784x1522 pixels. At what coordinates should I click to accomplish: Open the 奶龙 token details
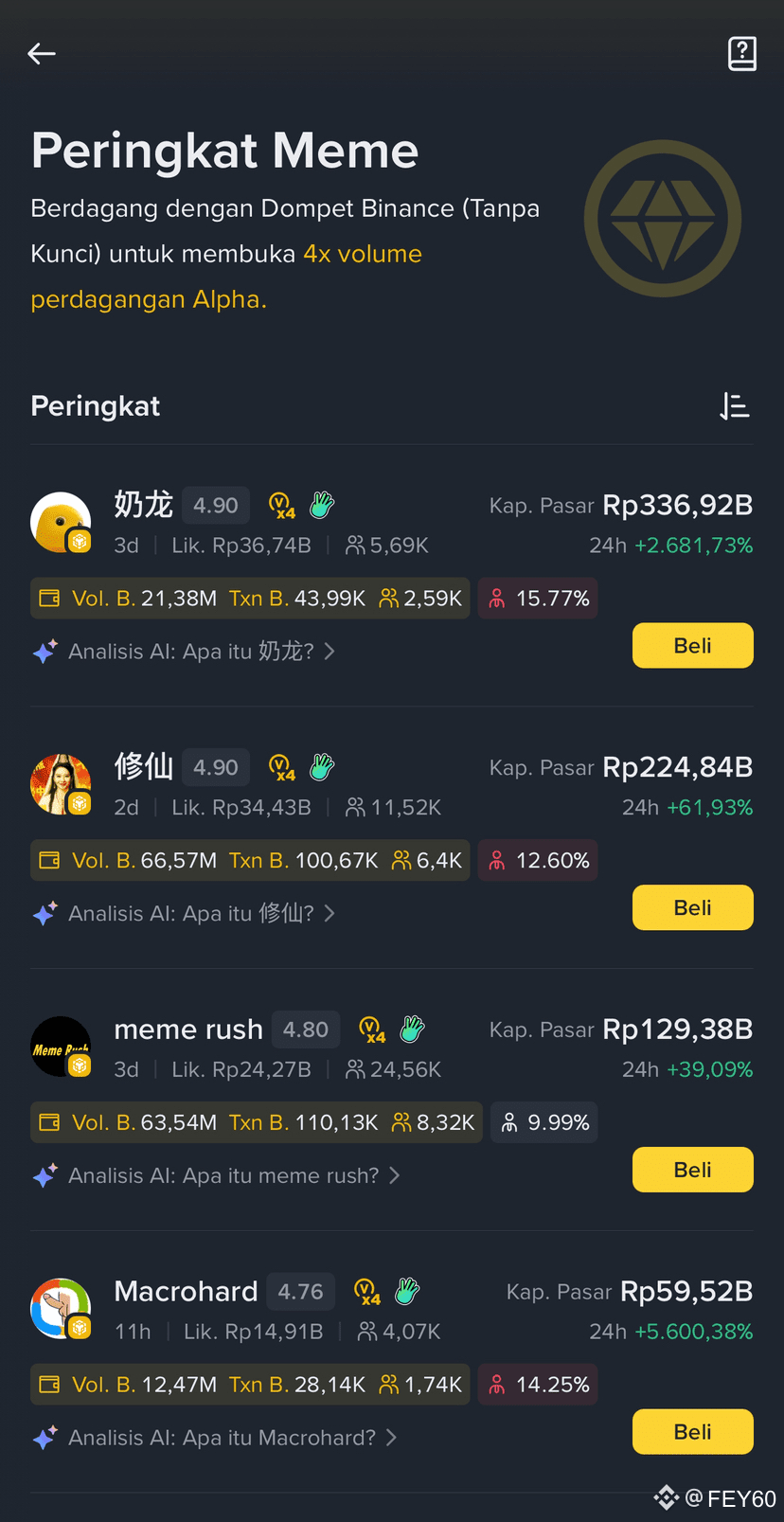pyautogui.click(x=144, y=505)
